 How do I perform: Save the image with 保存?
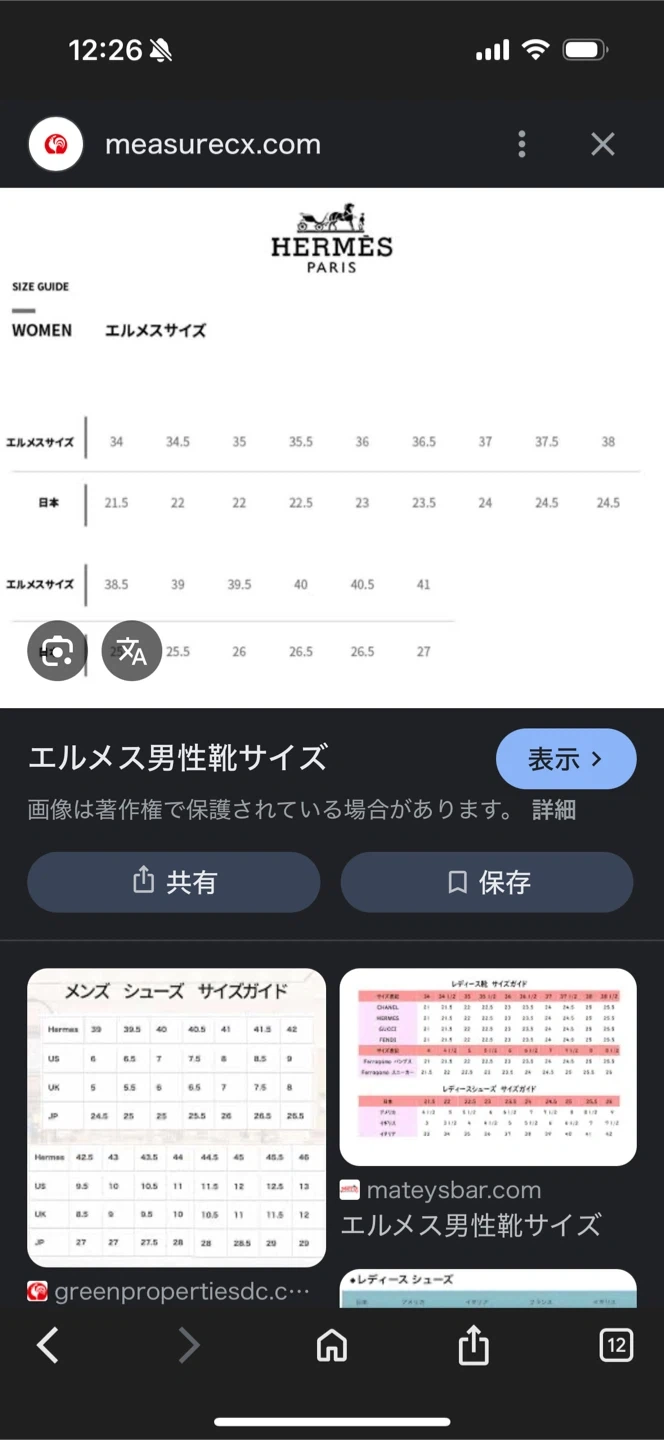coord(487,882)
